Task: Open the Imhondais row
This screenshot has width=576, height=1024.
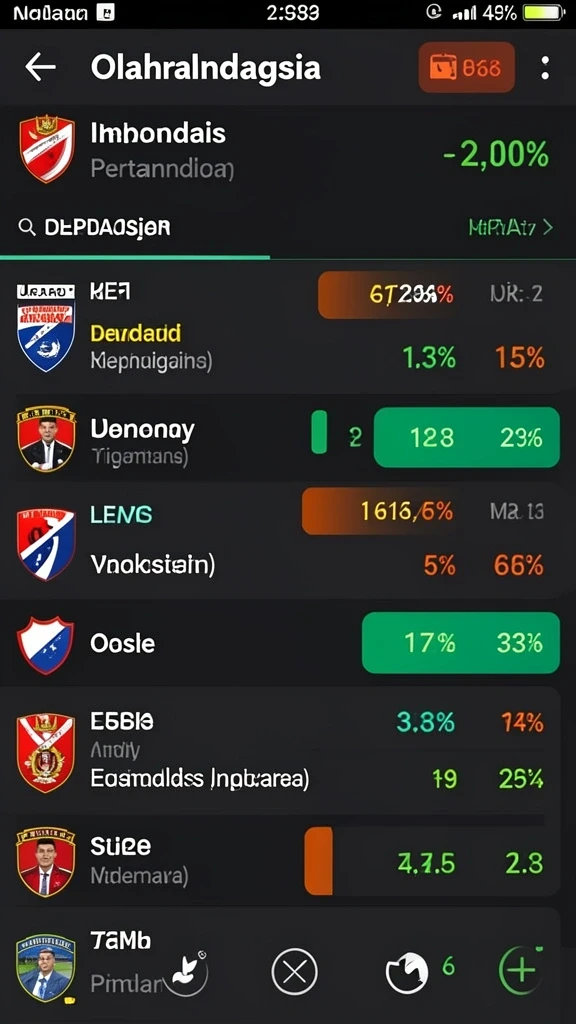Action: coord(288,151)
